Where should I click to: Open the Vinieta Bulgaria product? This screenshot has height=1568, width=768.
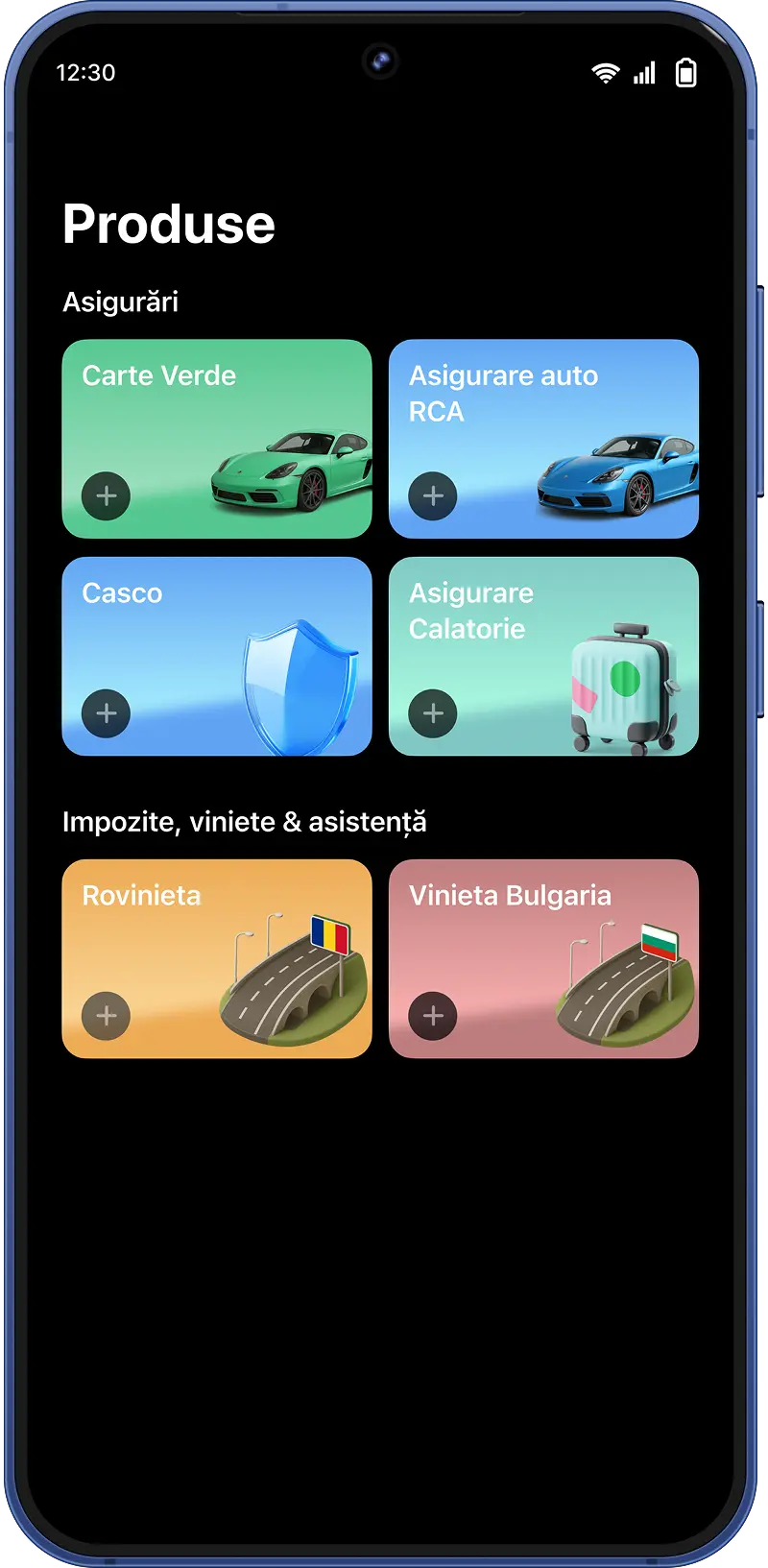coord(543,957)
